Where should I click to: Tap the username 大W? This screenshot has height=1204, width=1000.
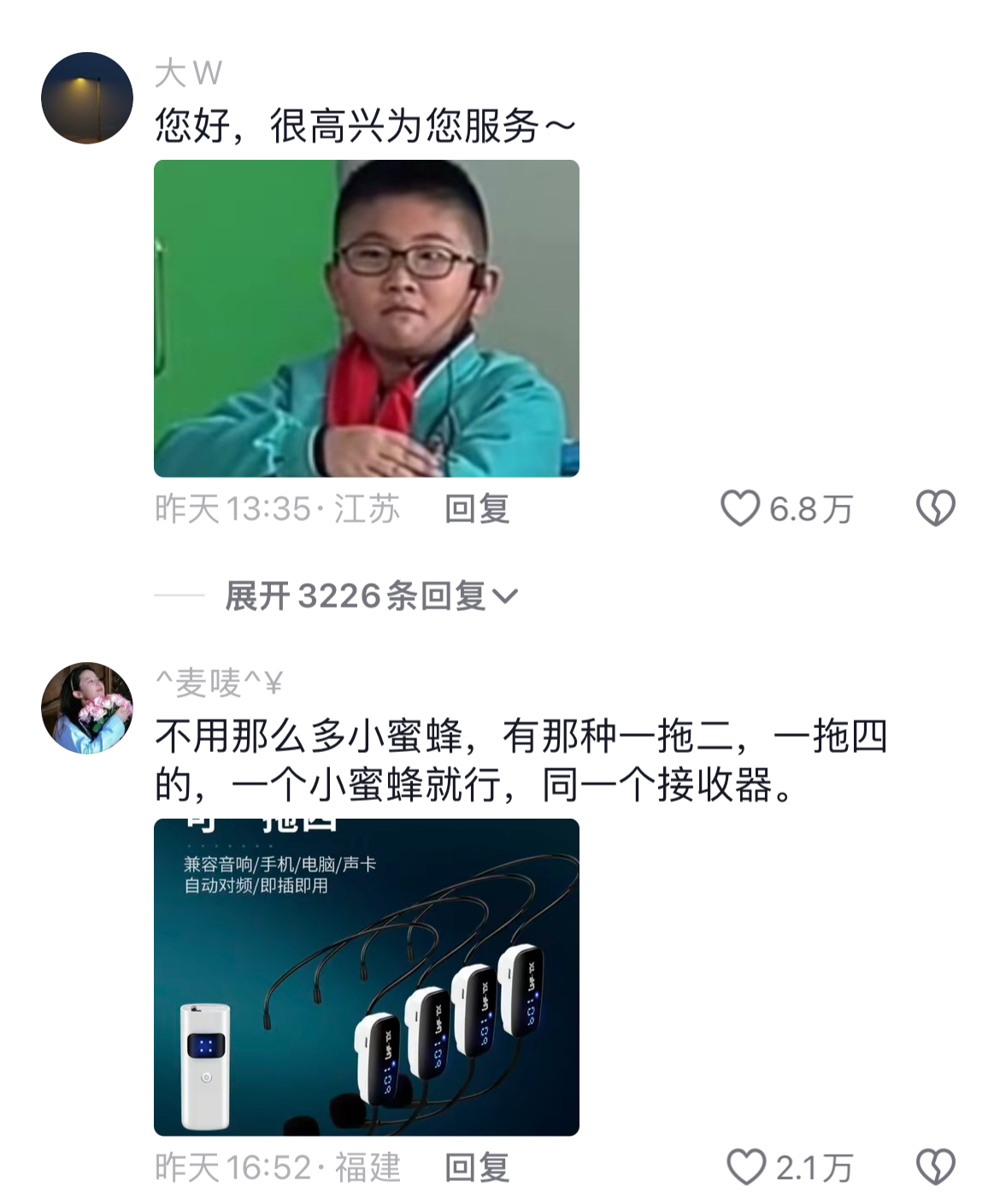pyautogui.click(x=188, y=73)
